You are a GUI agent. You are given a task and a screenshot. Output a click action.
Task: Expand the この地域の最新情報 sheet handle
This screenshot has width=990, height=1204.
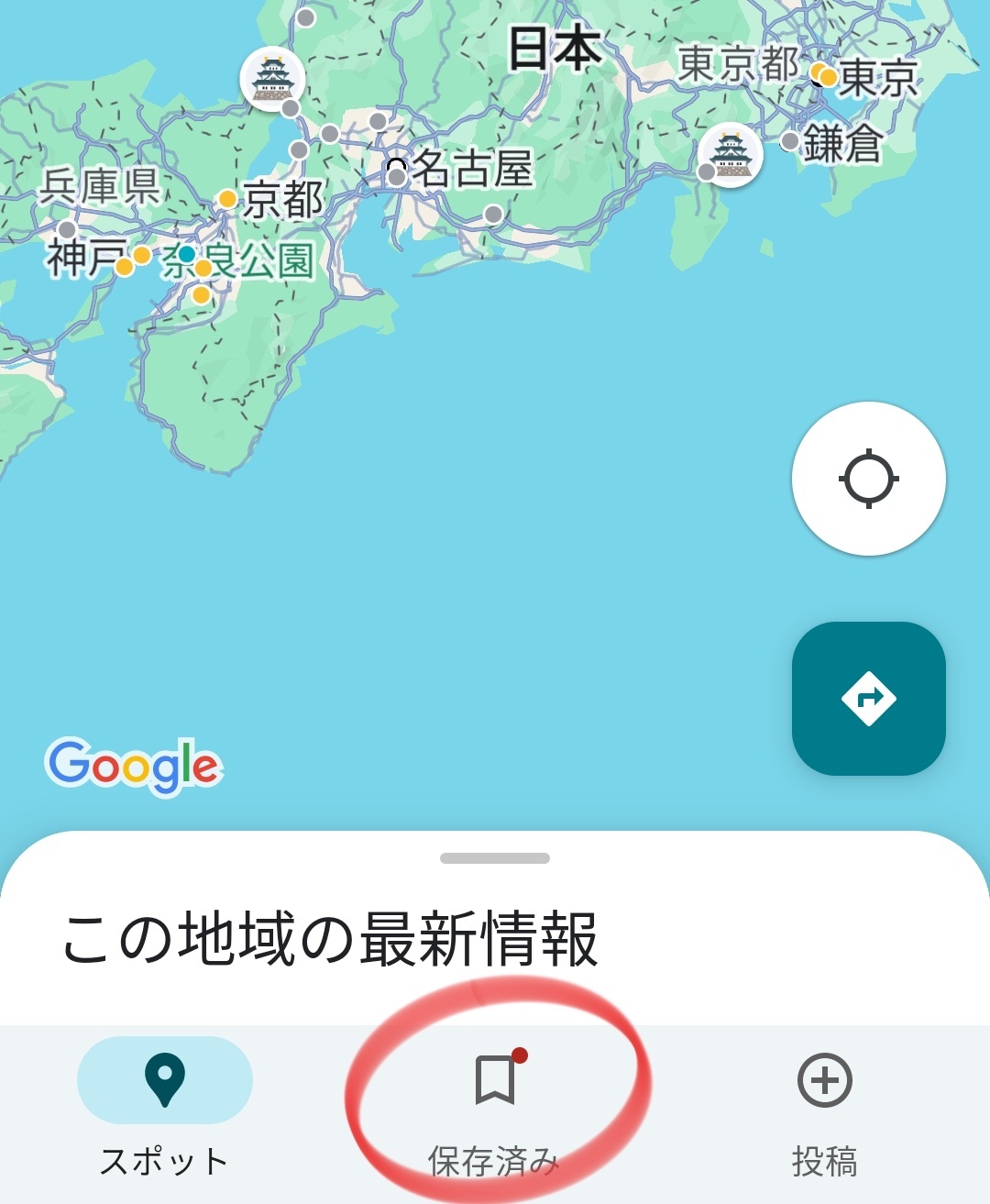(x=495, y=858)
